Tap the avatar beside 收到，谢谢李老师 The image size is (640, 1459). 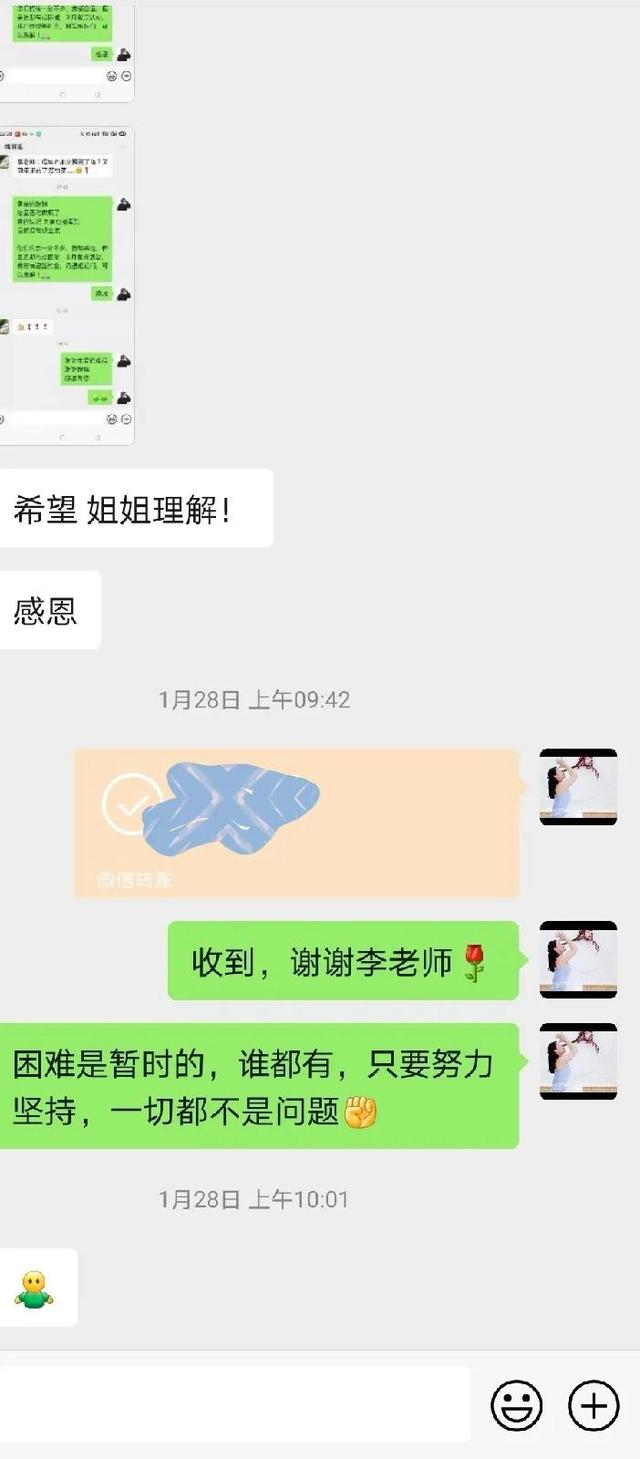578,960
